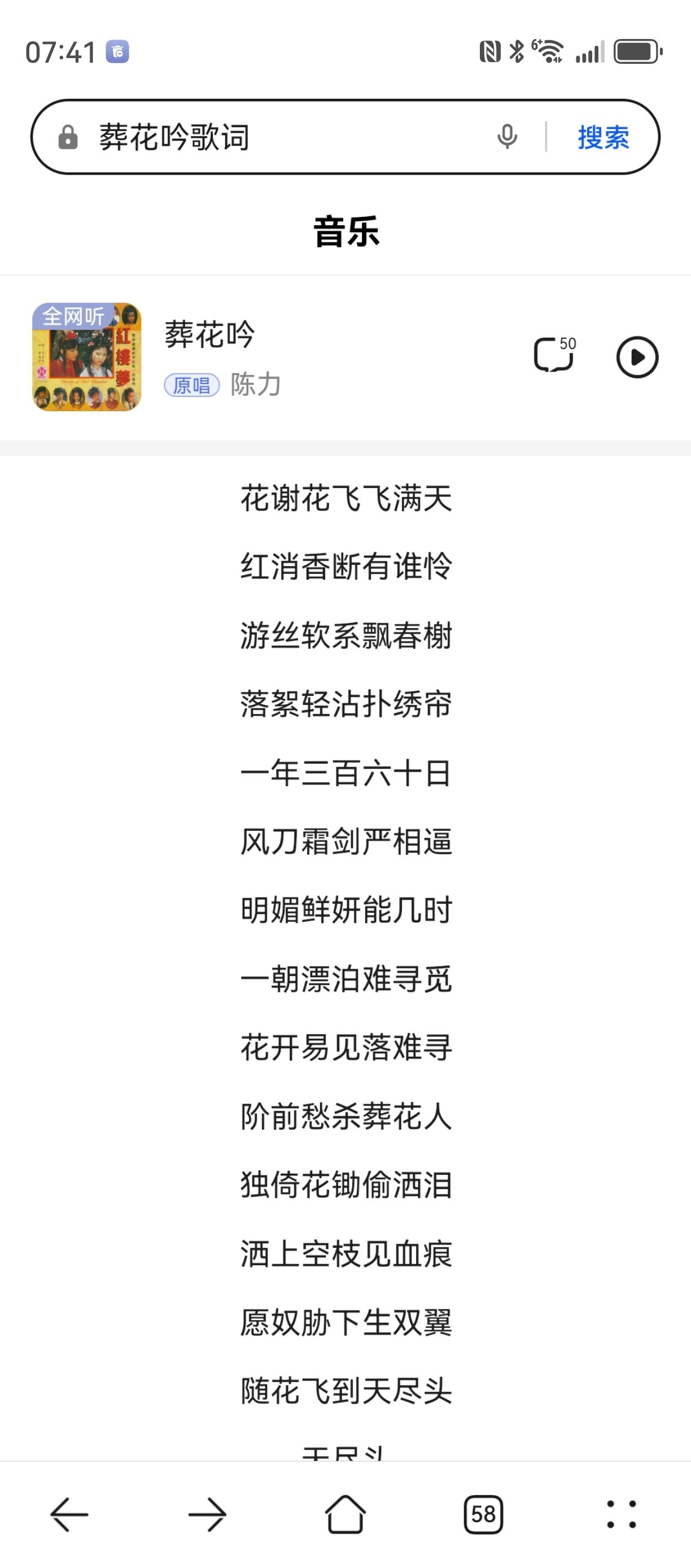Start voice search with the microphone
Viewport: 691px width, 1568px height.
507,137
